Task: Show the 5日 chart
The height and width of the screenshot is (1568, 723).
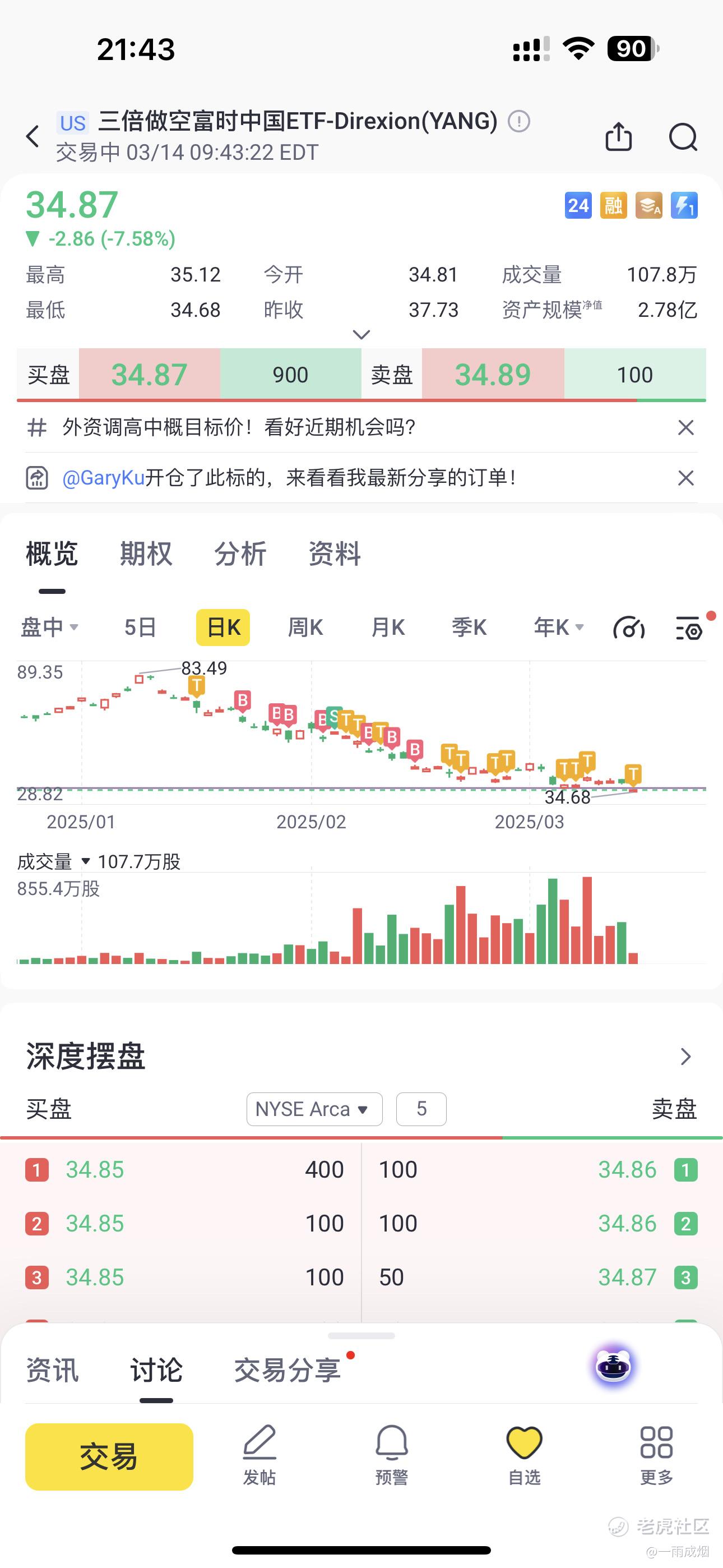Action: point(140,627)
